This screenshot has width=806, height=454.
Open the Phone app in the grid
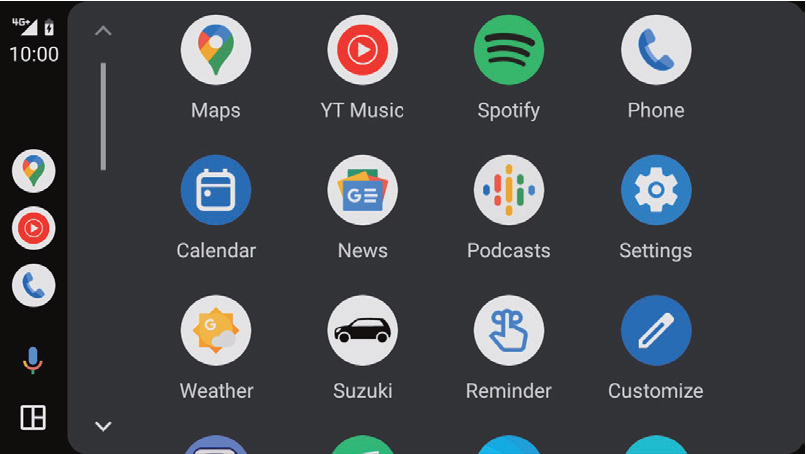pos(655,50)
